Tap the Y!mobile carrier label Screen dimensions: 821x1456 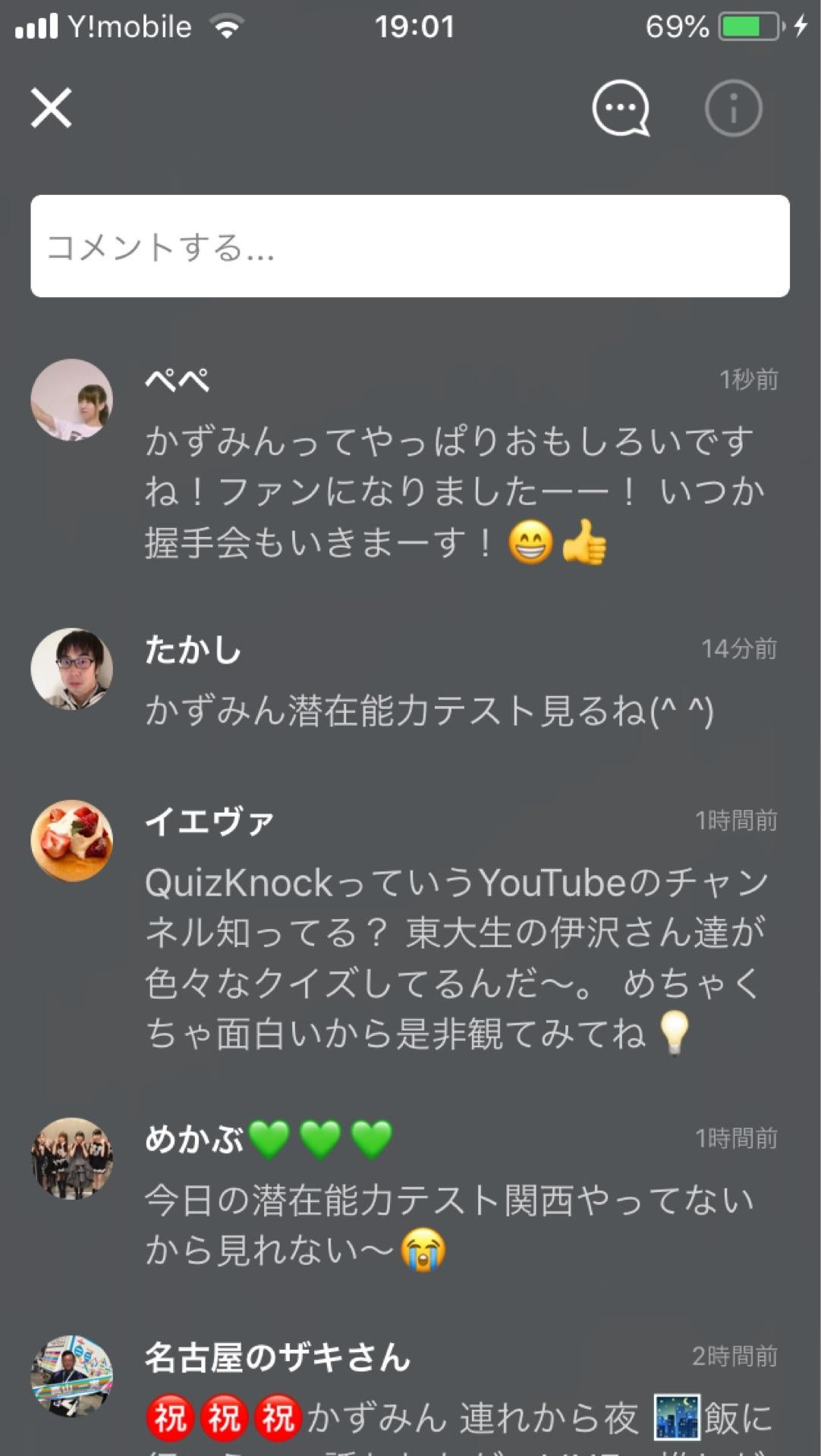point(129,26)
